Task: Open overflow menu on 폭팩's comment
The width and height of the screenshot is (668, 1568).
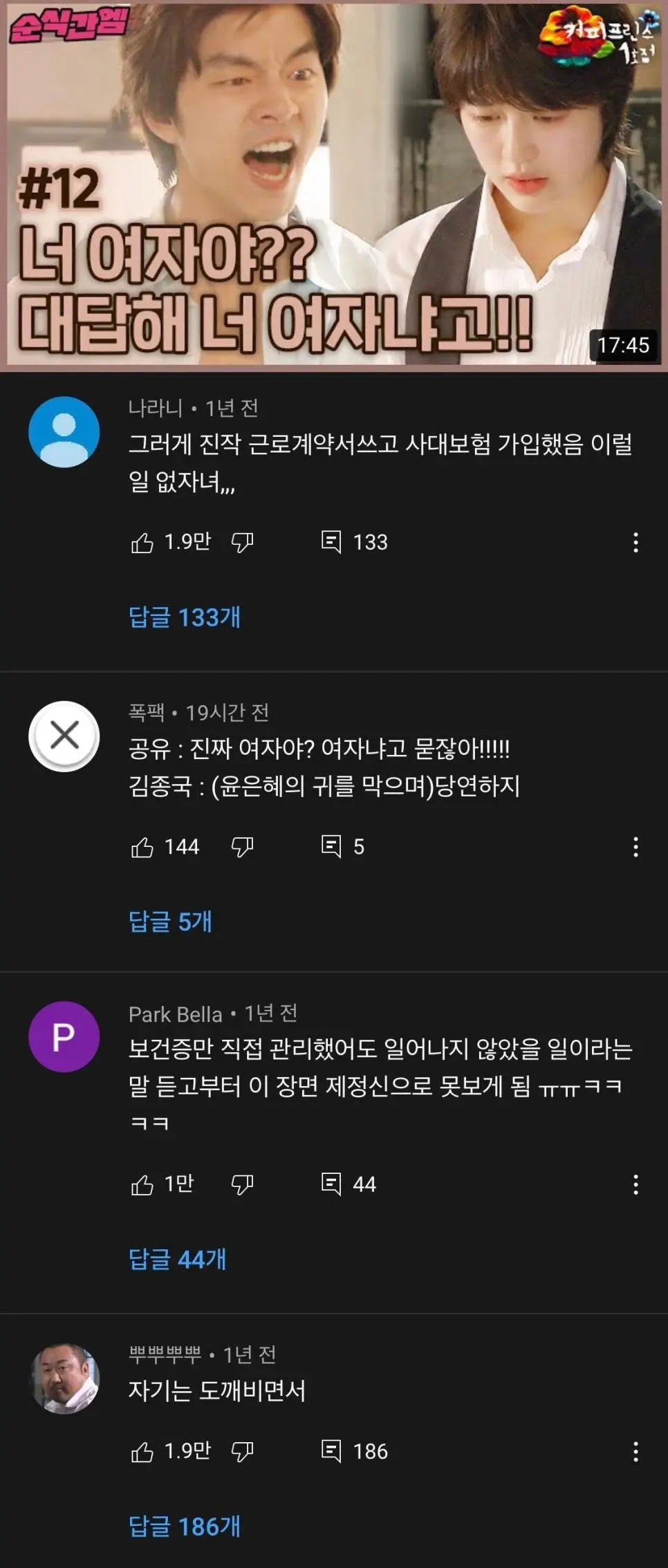Action: (635, 847)
